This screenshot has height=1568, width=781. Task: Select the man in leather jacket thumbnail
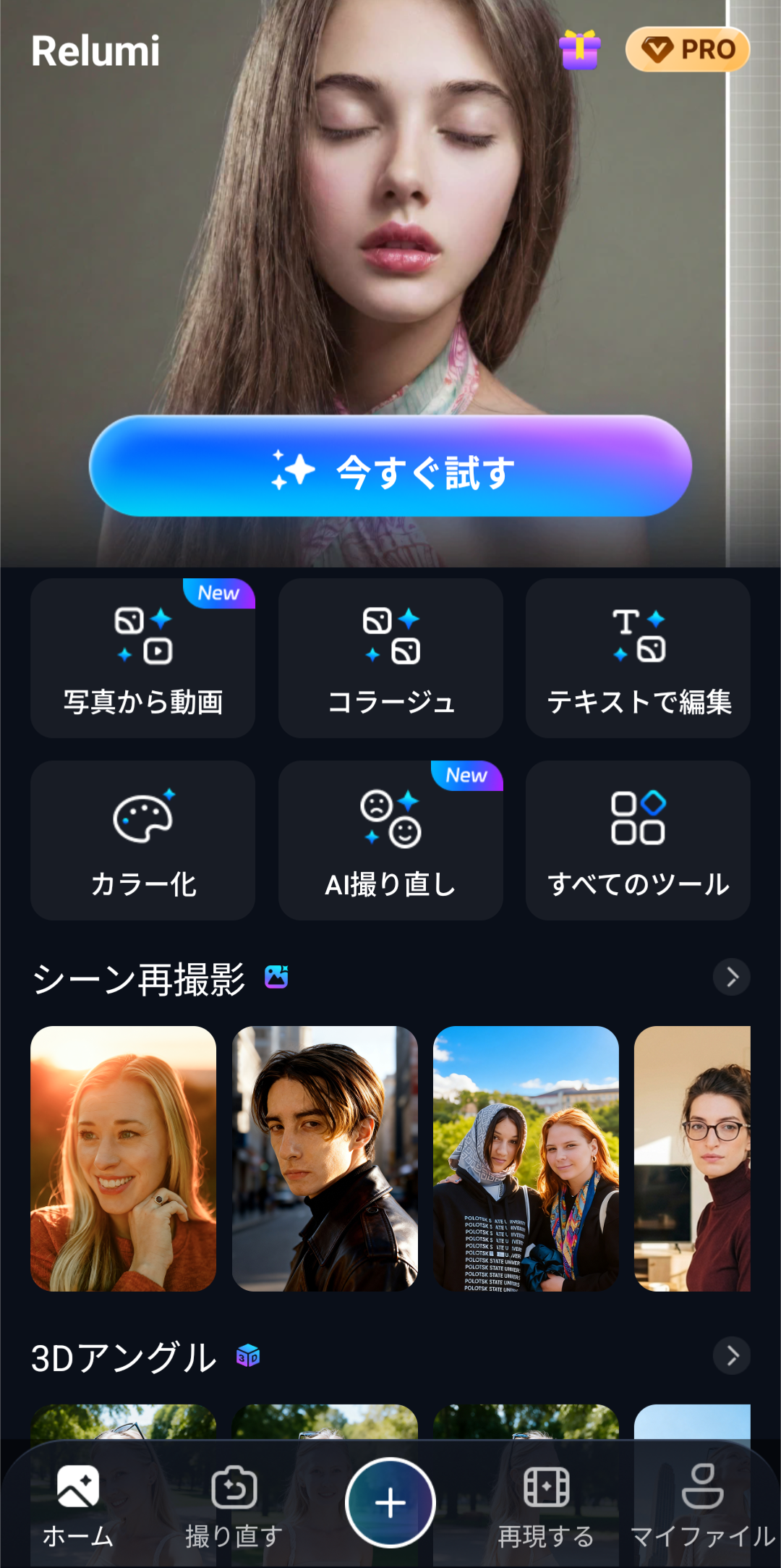point(325,1158)
